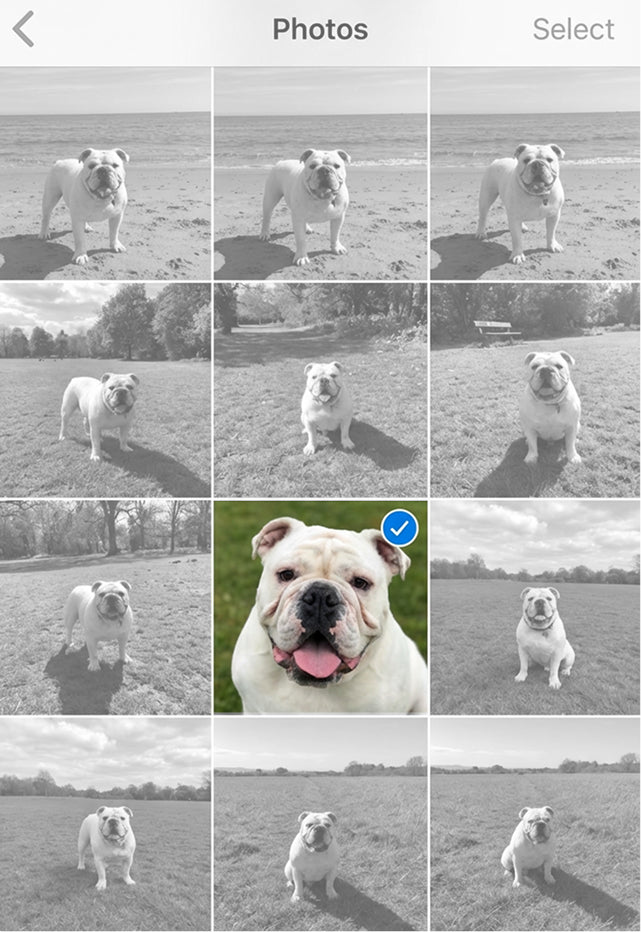Open the sitting bulldog photo under cloudy sky

pyautogui.click(x=535, y=608)
